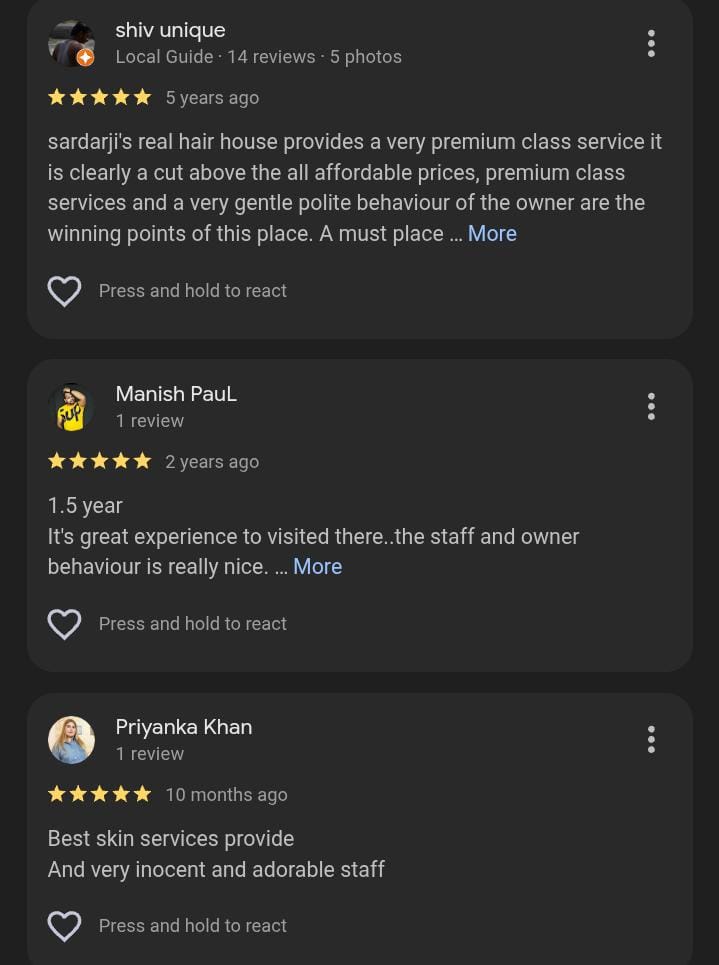Tap the heart under Manish PauL's review
Image resolution: width=719 pixels, height=965 pixels.
click(65, 624)
